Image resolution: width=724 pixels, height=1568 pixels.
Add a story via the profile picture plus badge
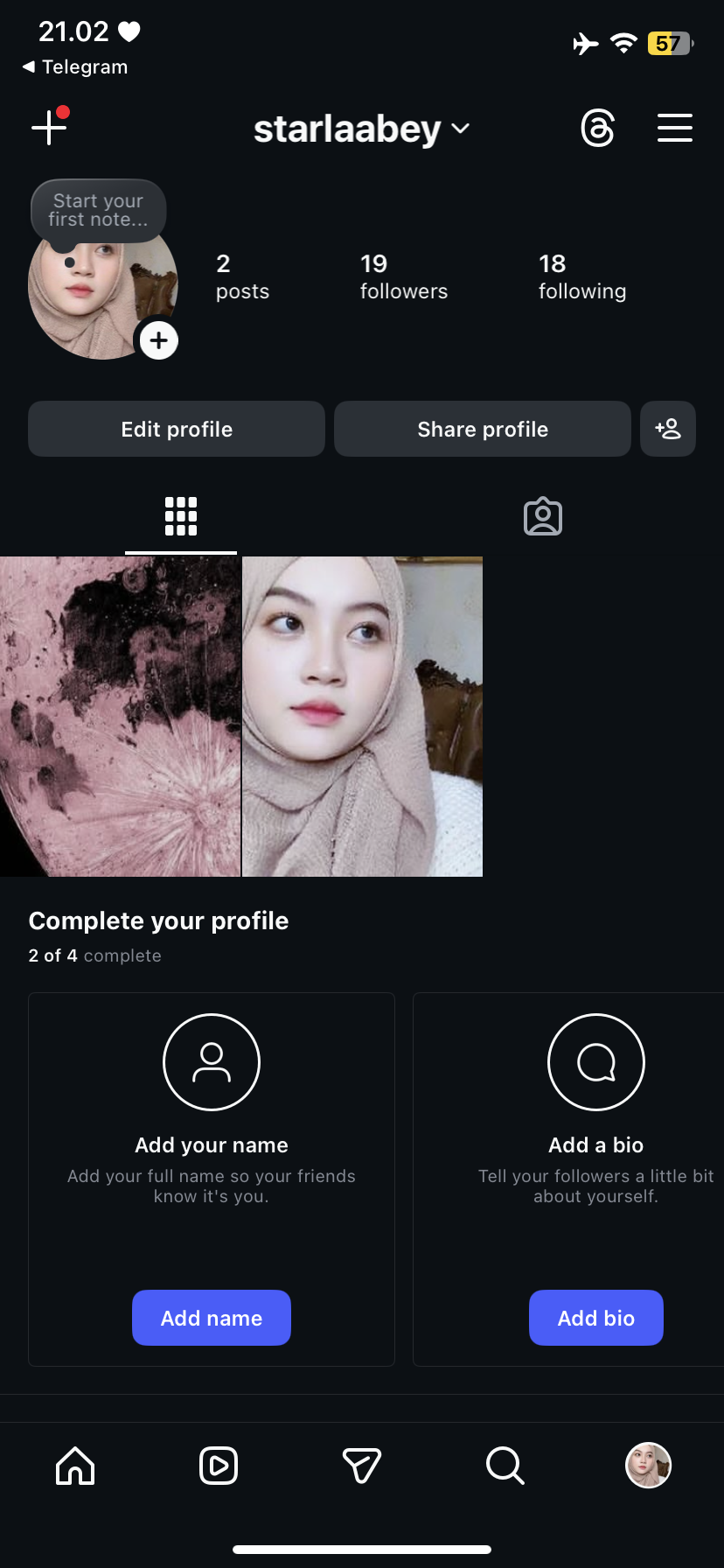[x=158, y=340]
